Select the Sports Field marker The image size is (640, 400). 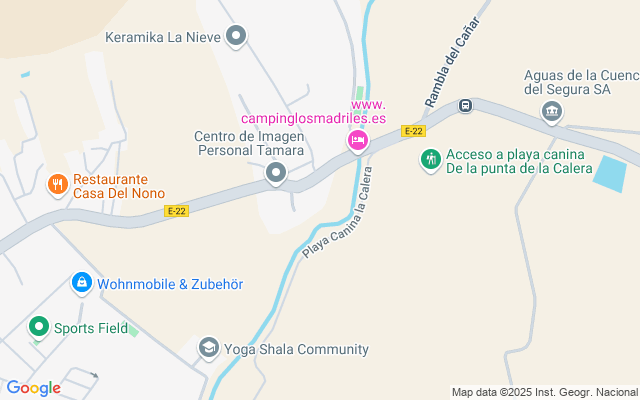click(39, 327)
